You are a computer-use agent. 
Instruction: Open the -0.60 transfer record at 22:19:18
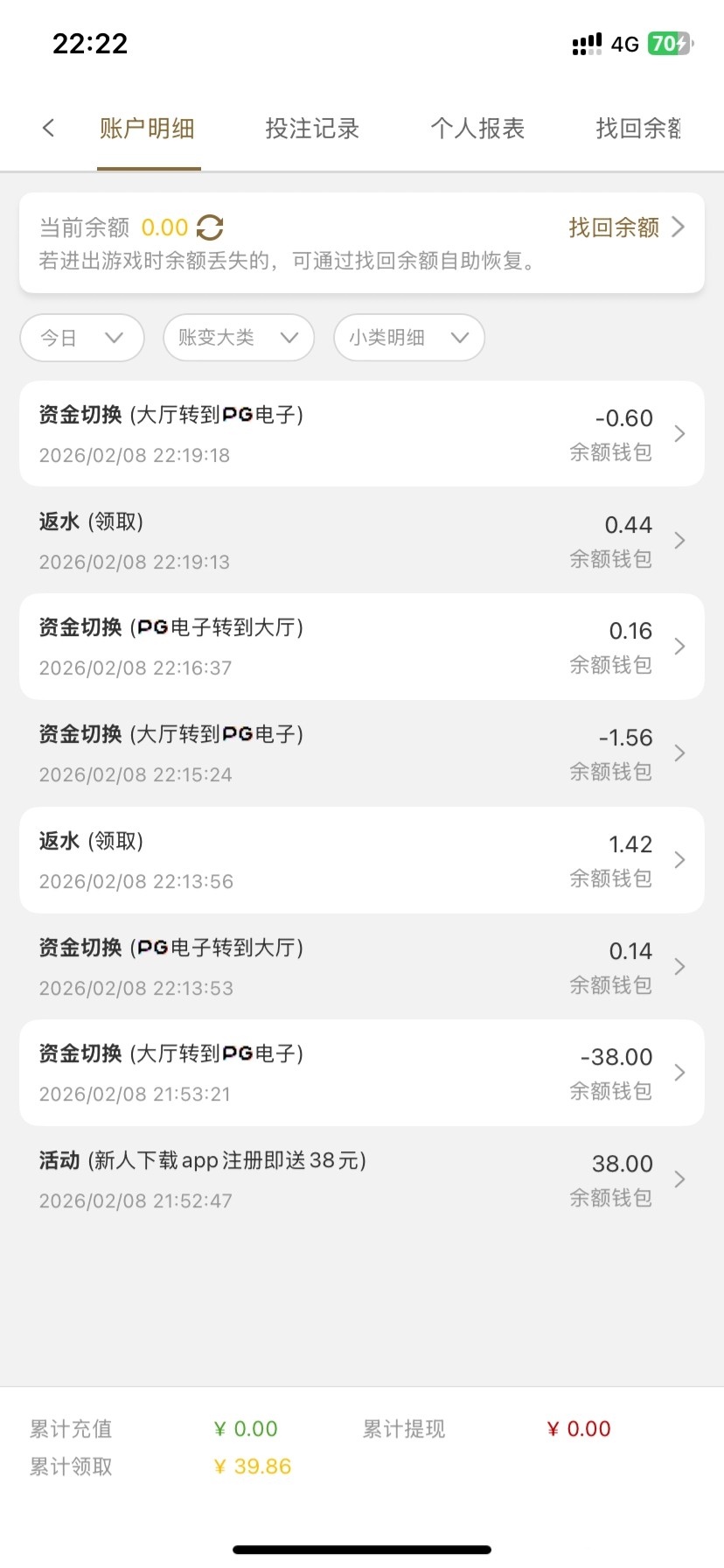point(361,434)
